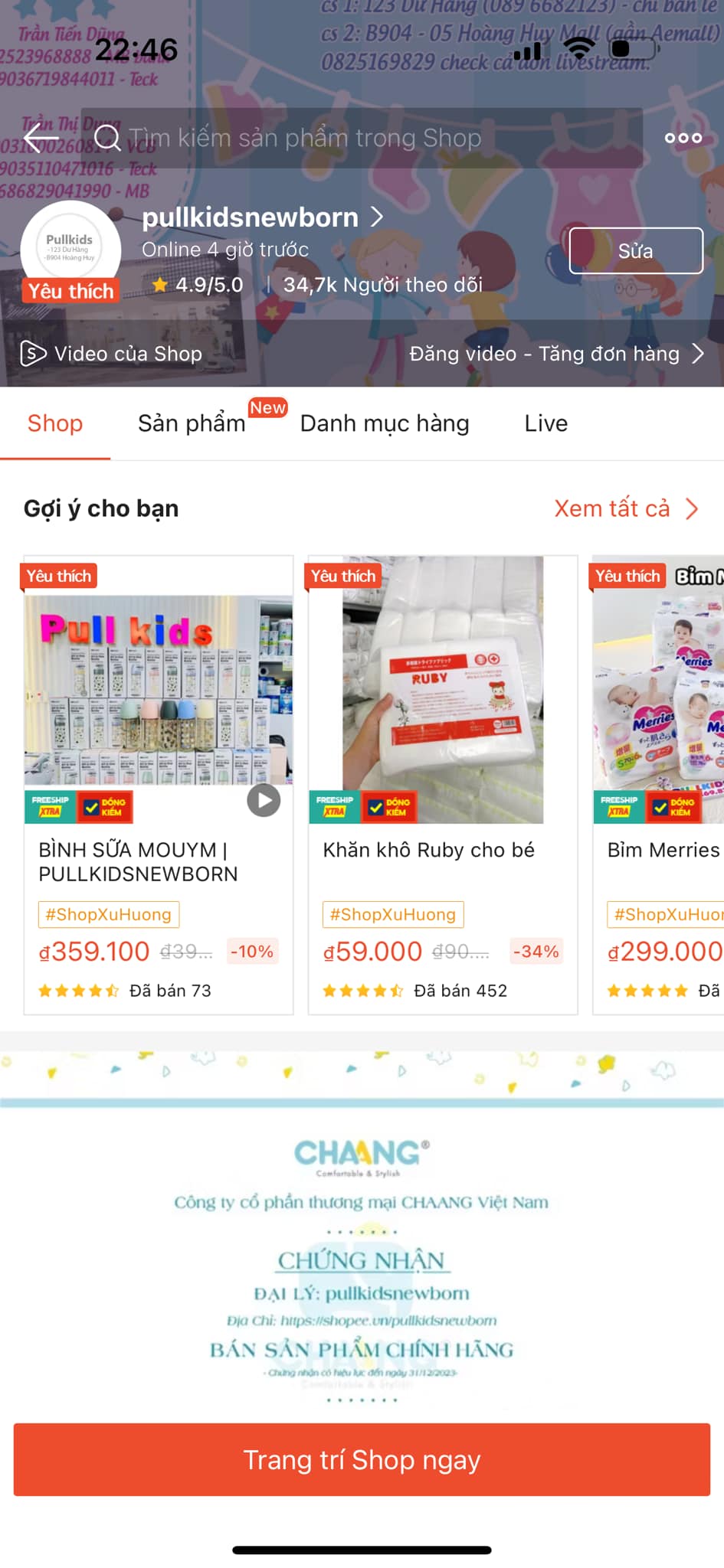This screenshot has height=1568, width=724.
Task: Switch to the Live tab
Action: (x=545, y=423)
